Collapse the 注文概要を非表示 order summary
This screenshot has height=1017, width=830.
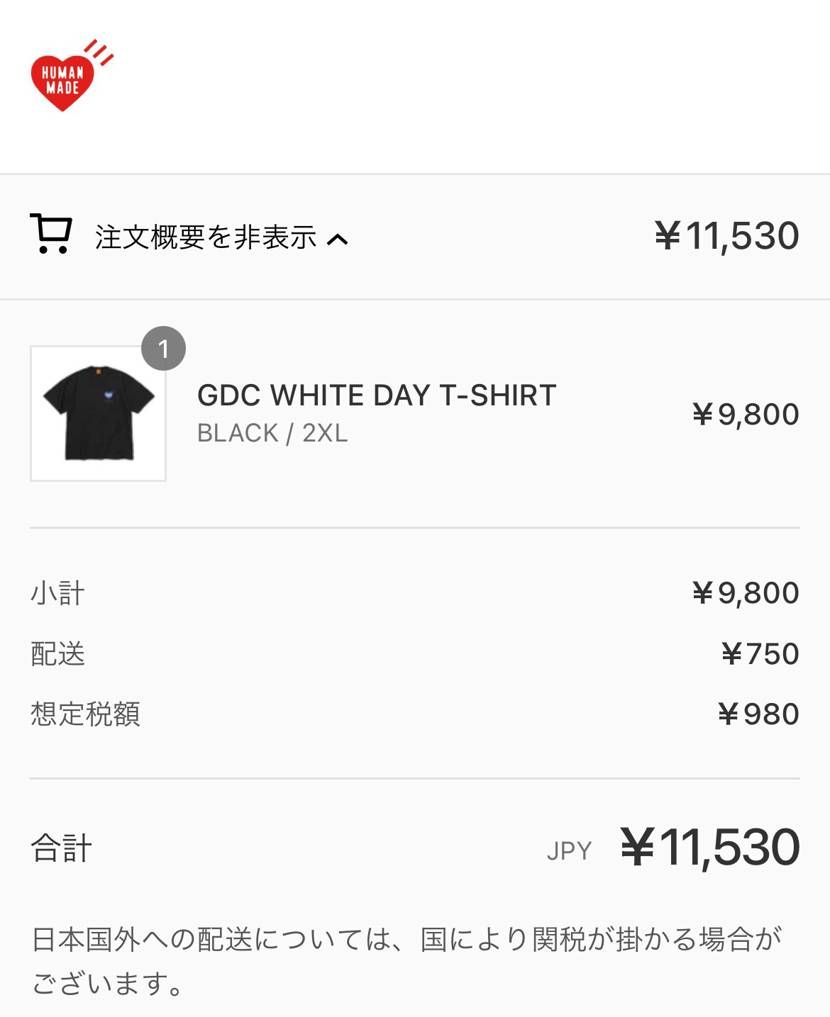point(220,237)
